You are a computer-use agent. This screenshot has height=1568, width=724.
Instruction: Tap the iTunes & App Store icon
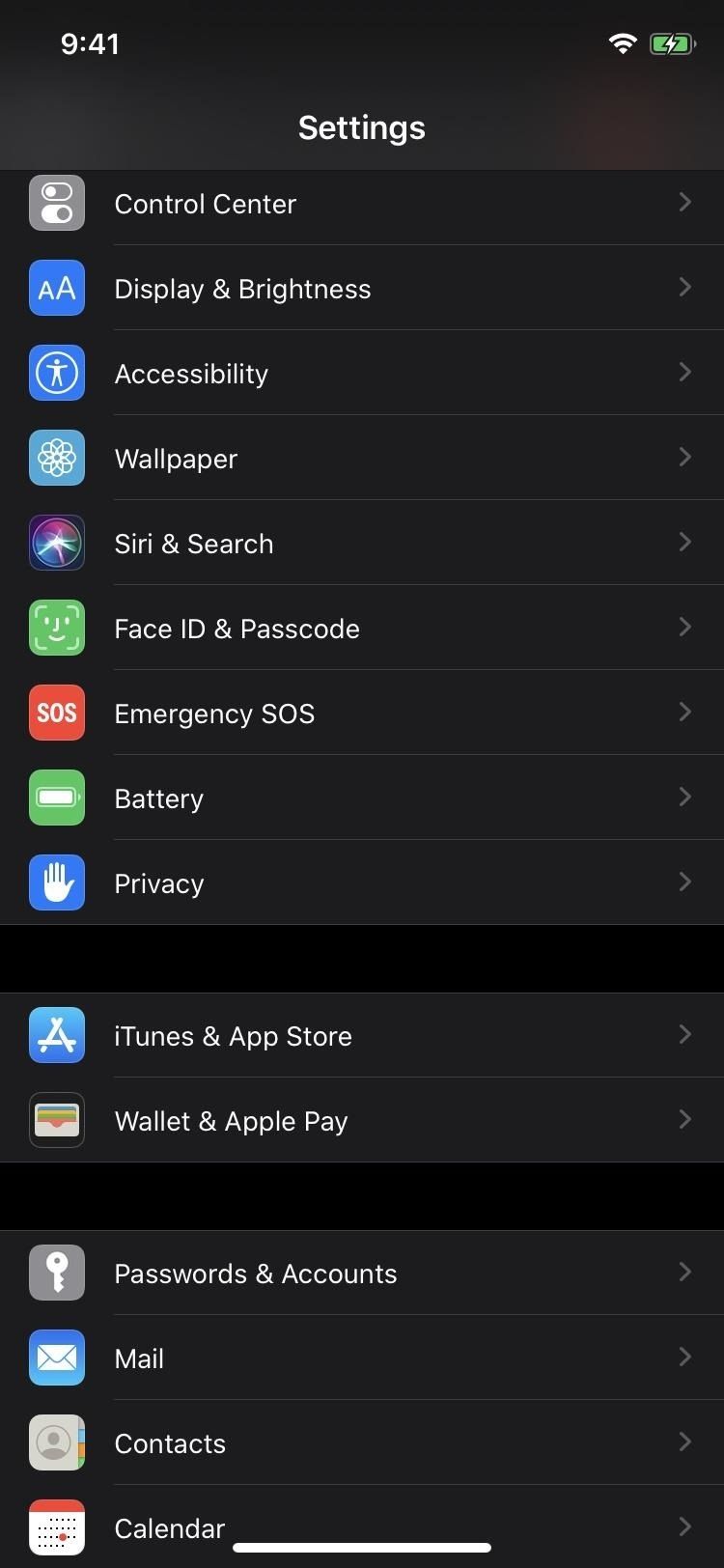(57, 1035)
